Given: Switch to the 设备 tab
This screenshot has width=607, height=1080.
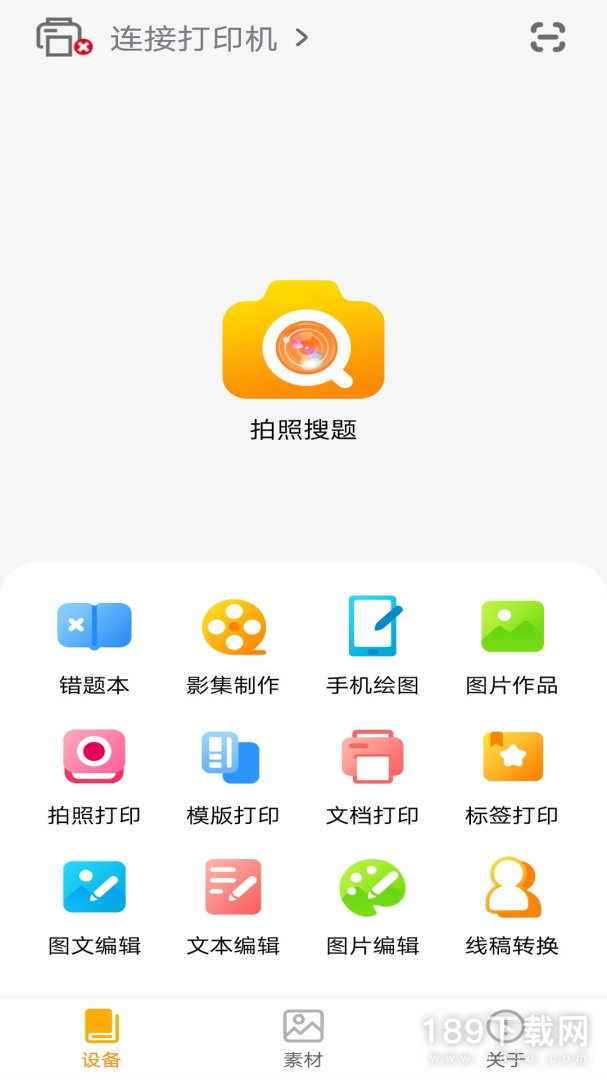Looking at the screenshot, I should 101,1038.
